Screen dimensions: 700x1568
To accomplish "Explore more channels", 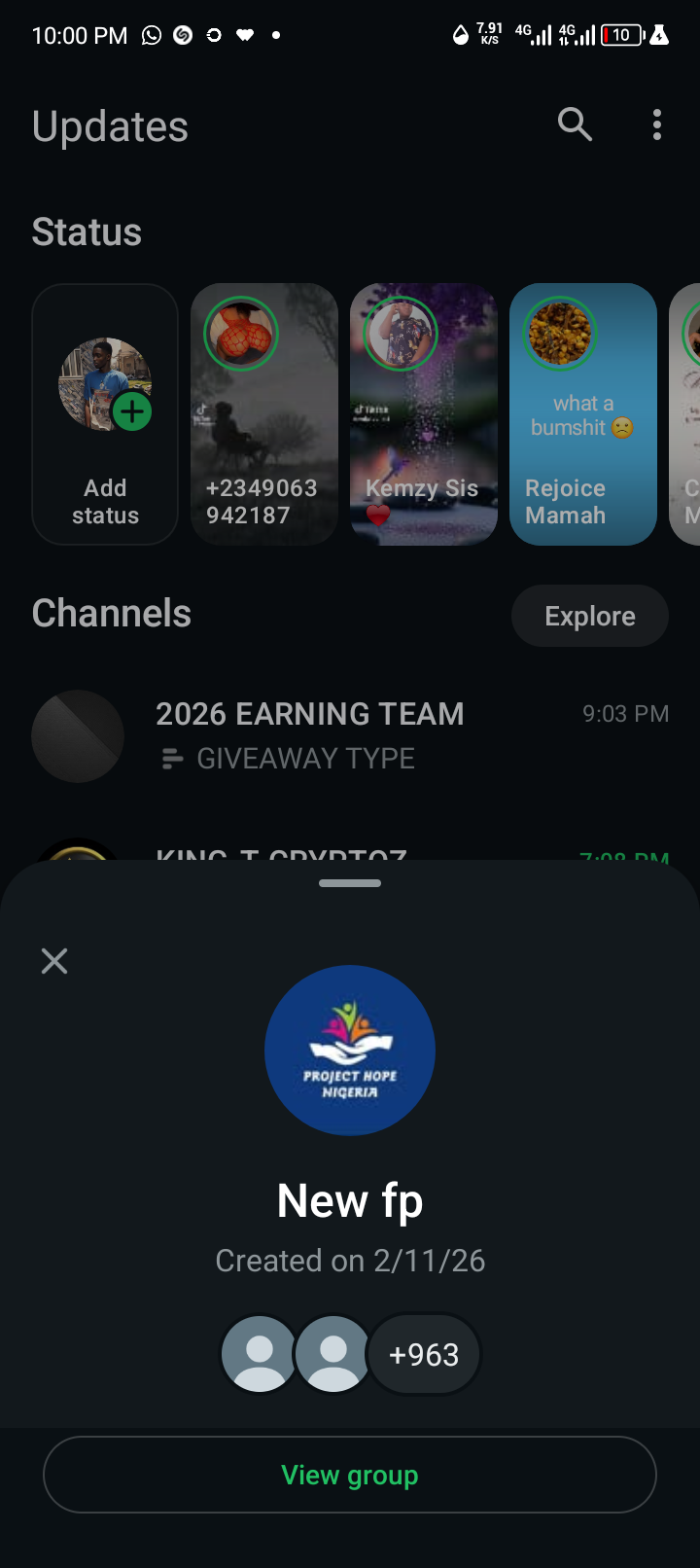I will click(x=589, y=616).
